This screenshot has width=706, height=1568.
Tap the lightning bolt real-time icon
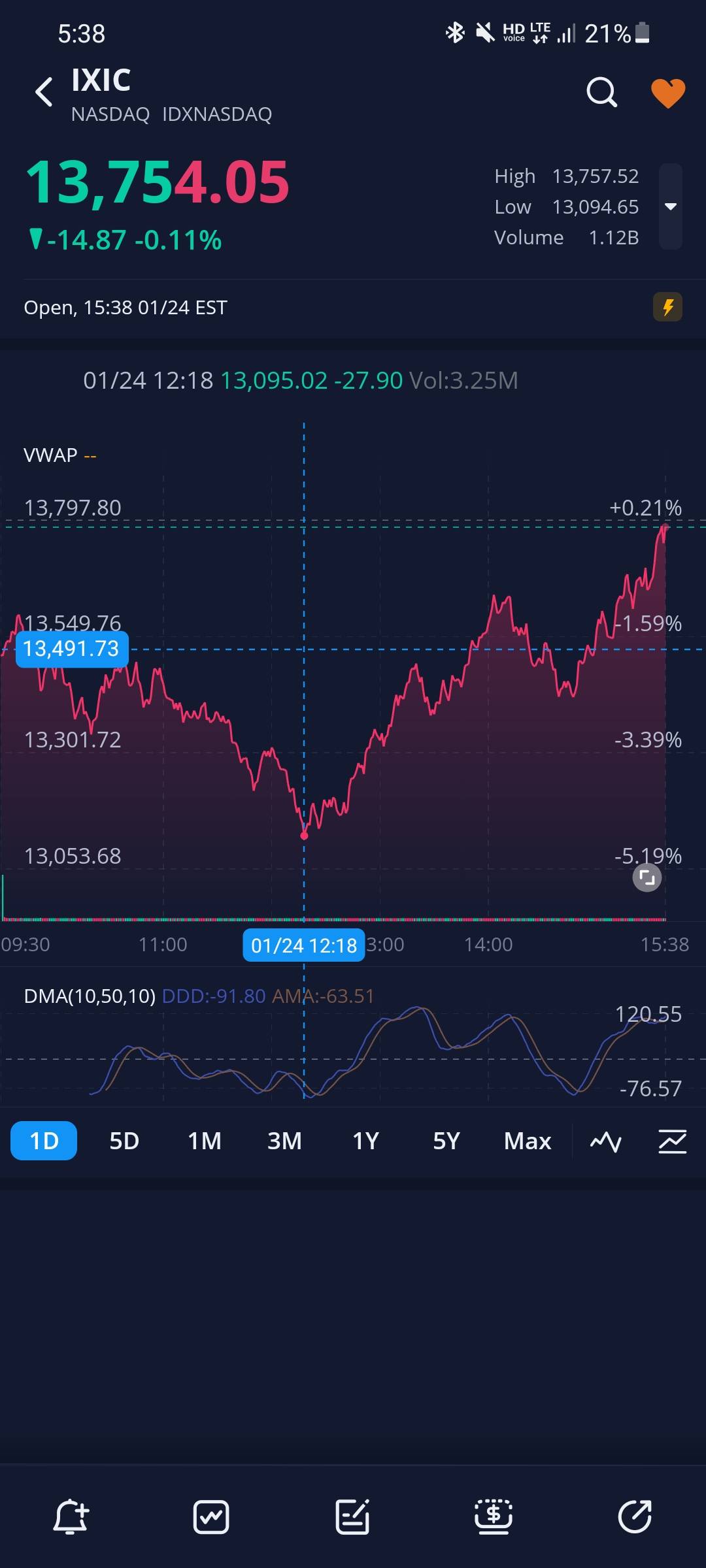point(667,307)
